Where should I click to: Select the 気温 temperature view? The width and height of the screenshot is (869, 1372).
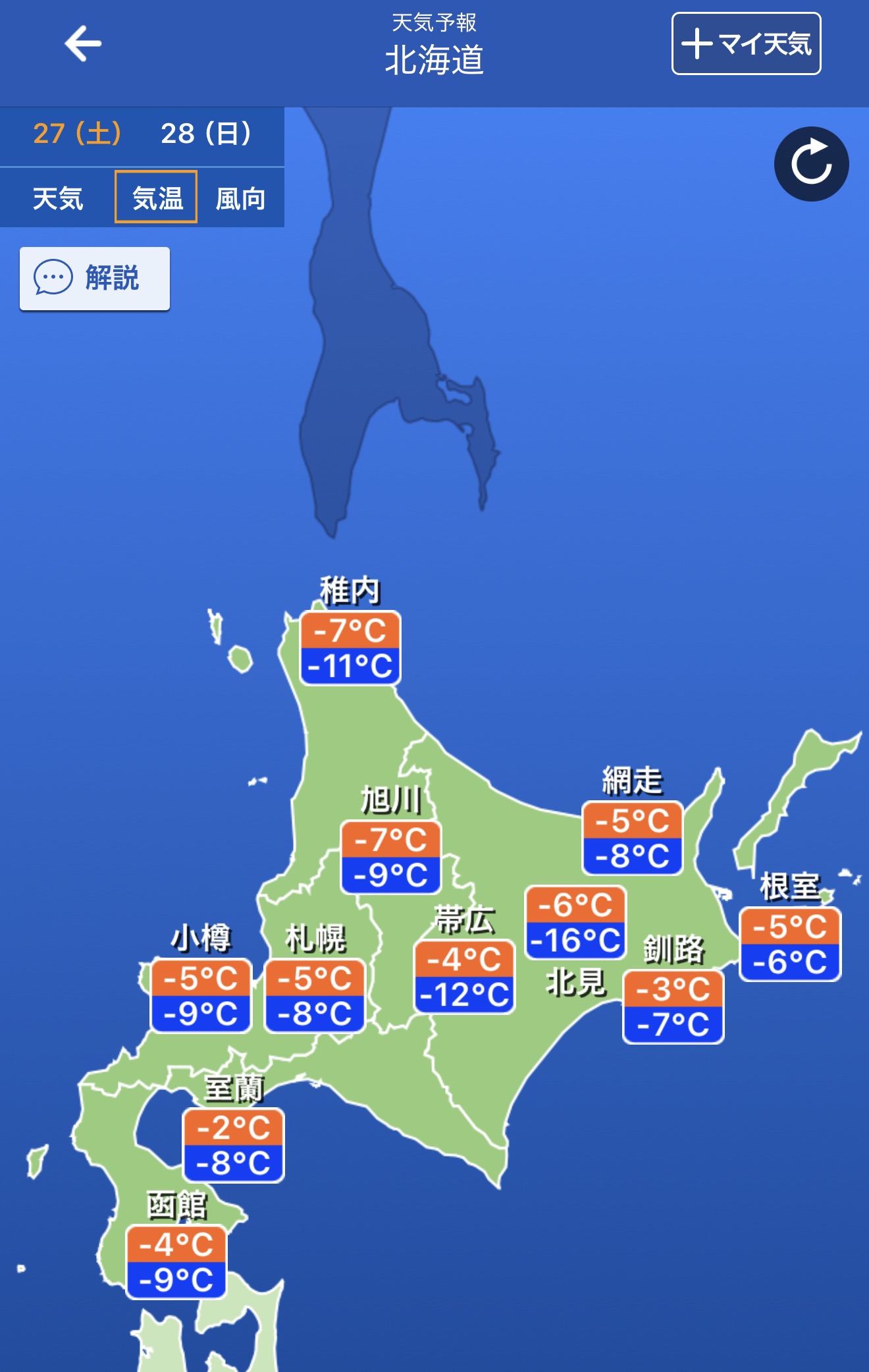tap(157, 198)
